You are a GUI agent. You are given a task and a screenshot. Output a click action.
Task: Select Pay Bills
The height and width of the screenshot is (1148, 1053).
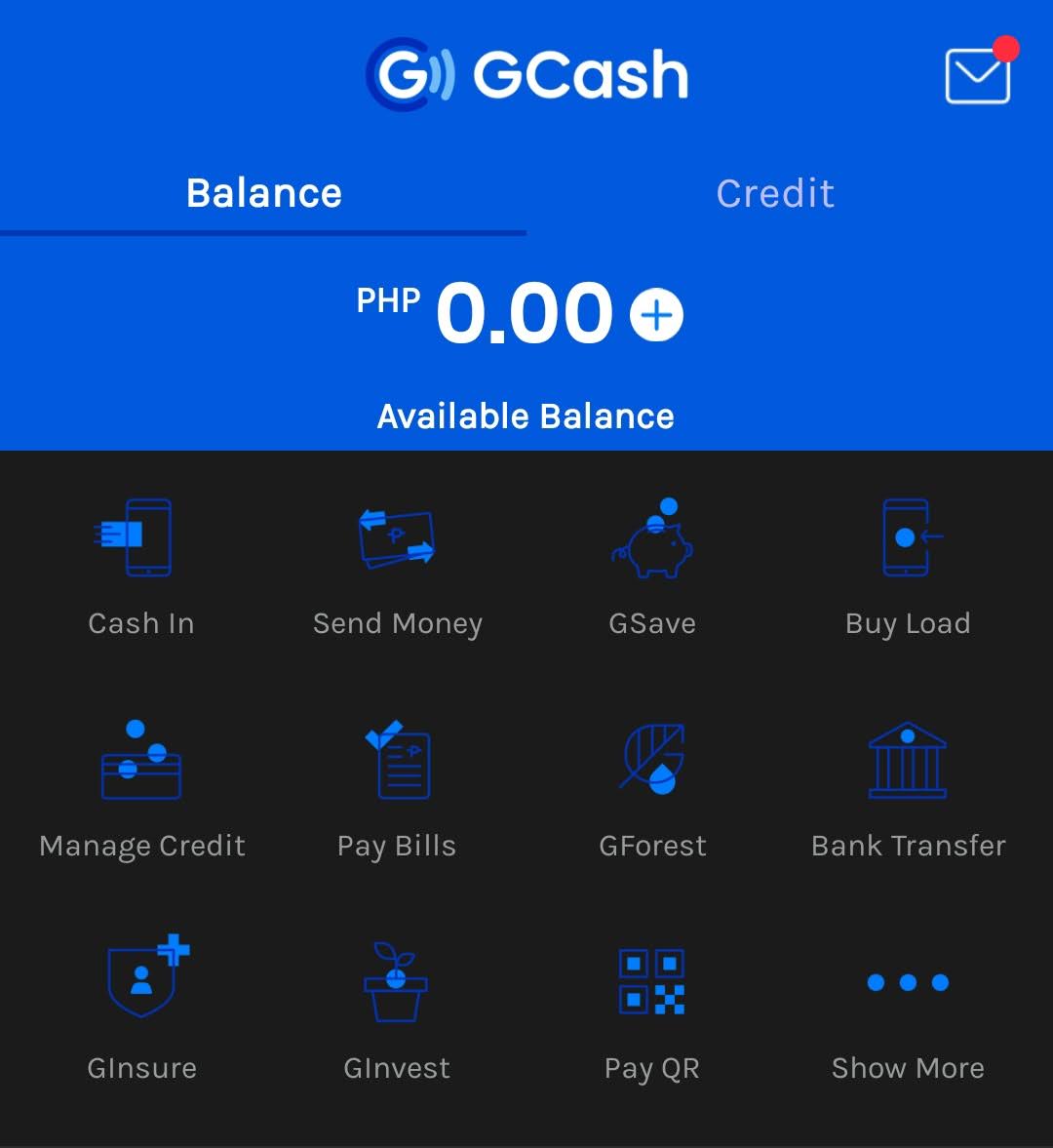[397, 788]
